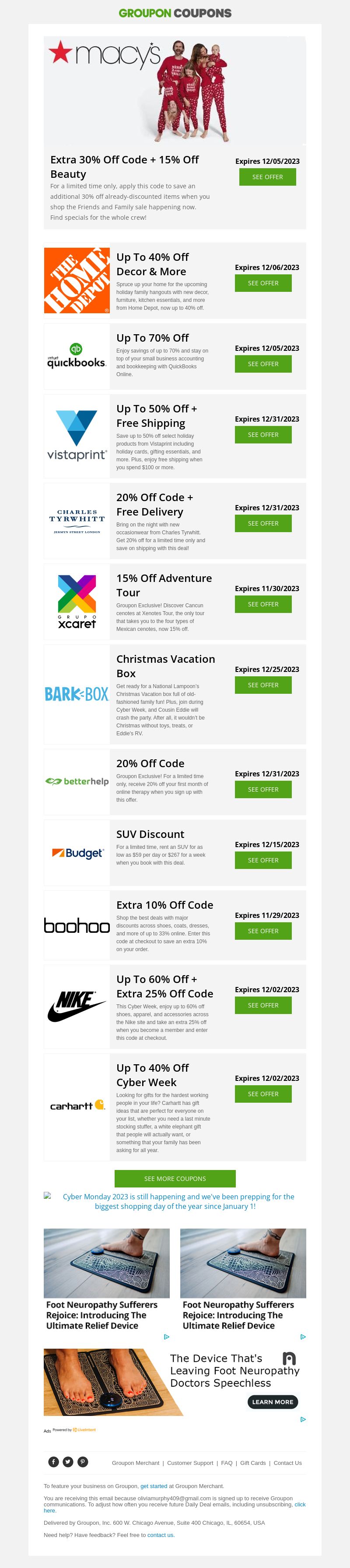Open the "contact us" feedback link

point(161,1534)
